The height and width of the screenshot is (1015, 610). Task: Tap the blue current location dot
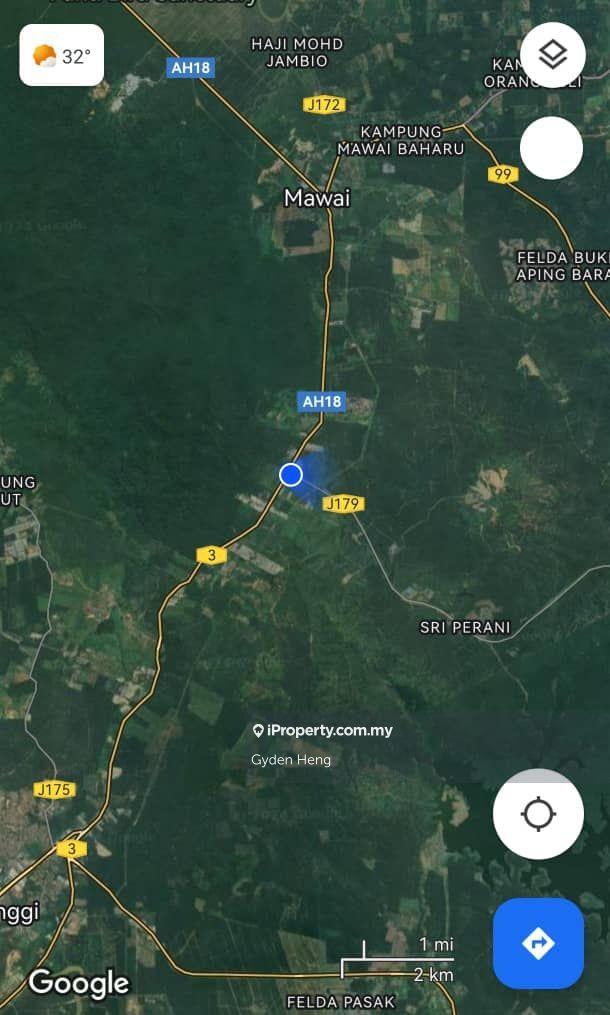point(291,474)
